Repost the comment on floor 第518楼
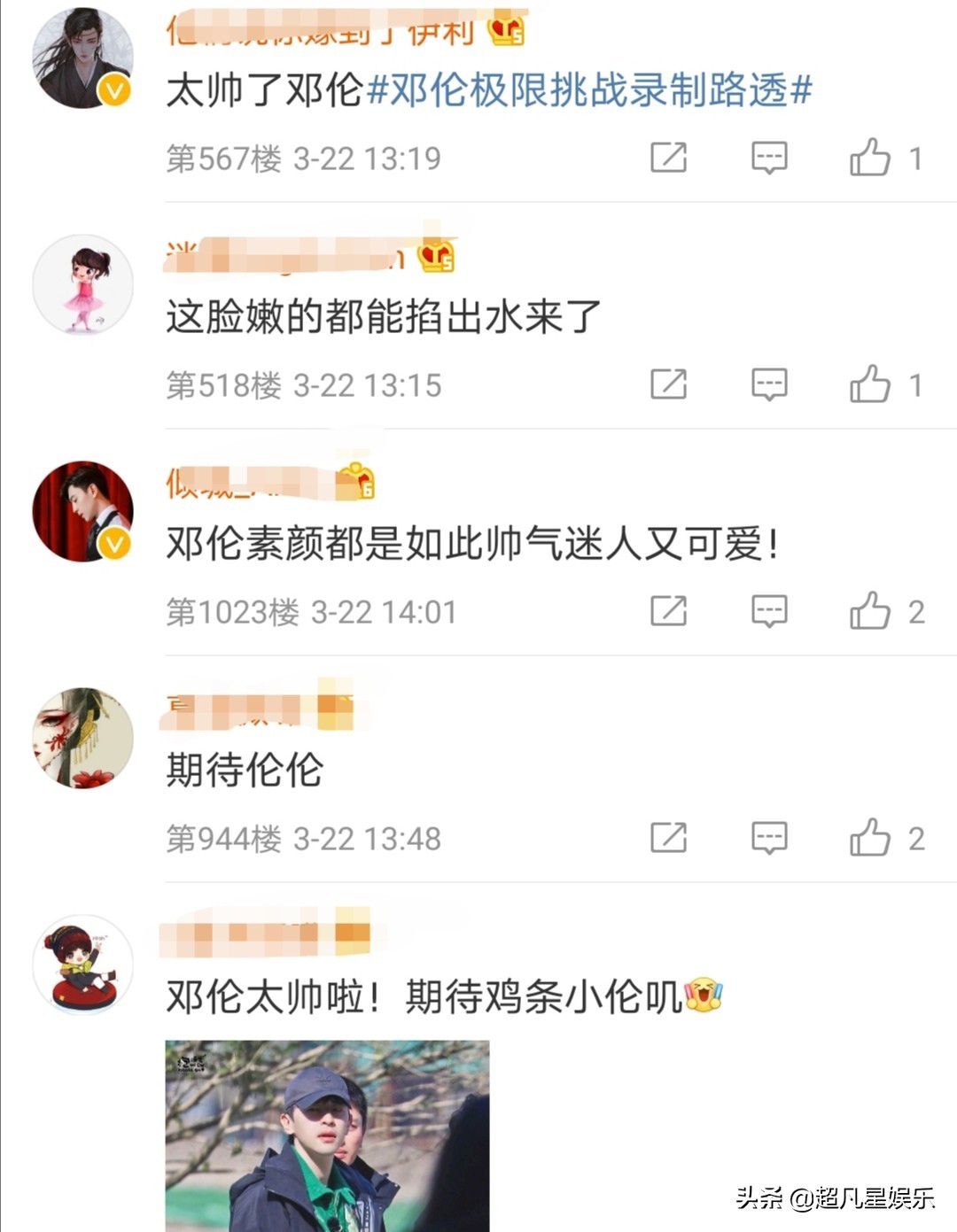 (x=668, y=385)
